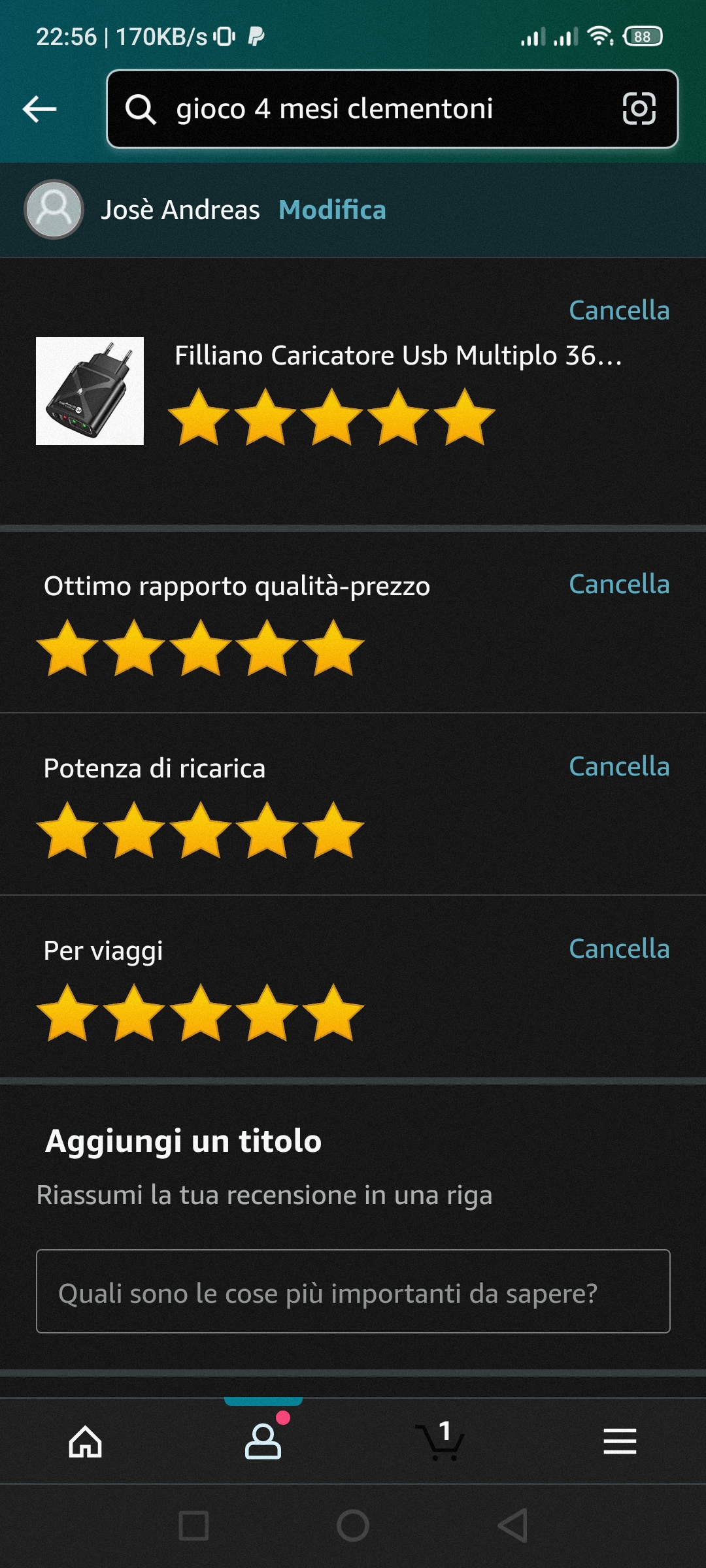Rate 'Ottimo rapporto qualità-prezzo' two stars

tap(134, 647)
